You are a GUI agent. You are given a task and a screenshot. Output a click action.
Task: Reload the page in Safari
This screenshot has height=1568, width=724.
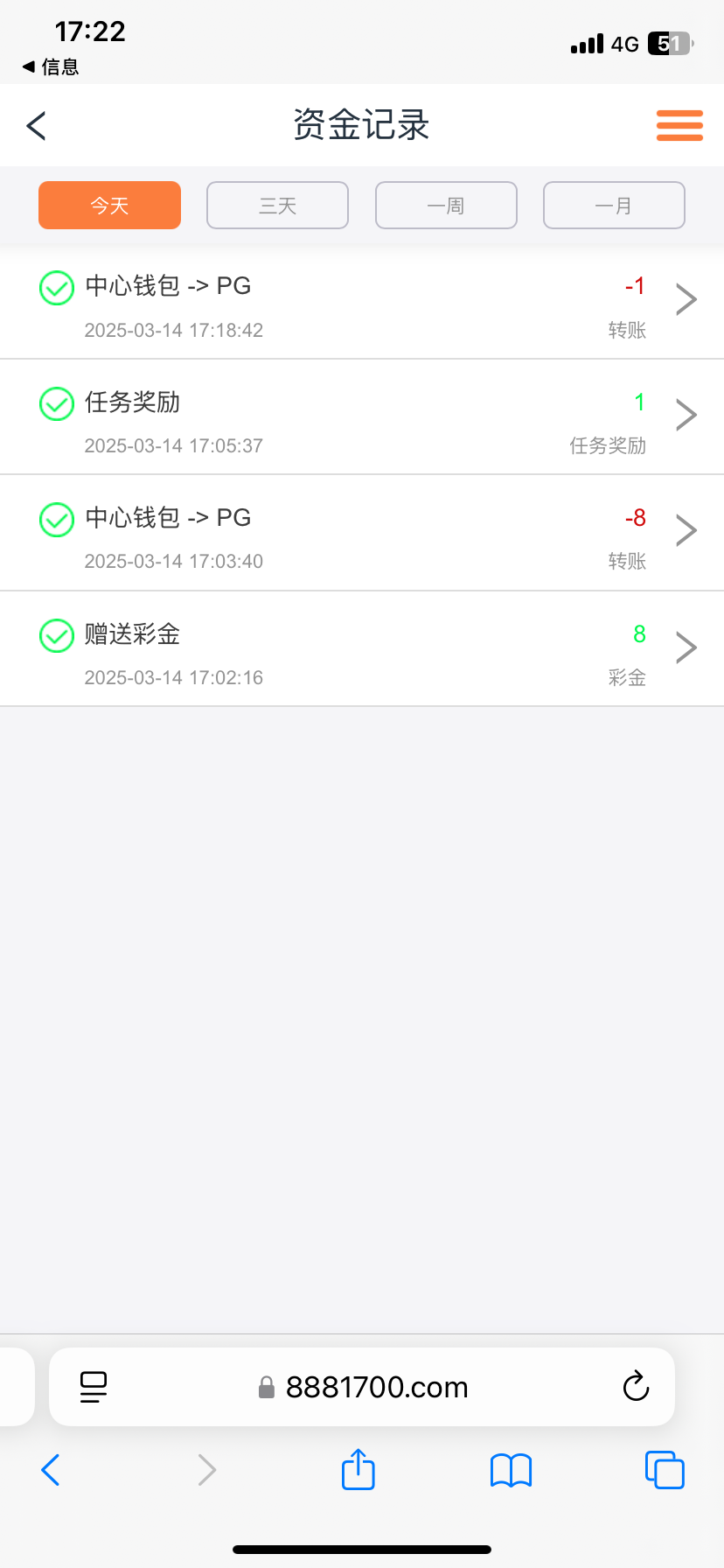pos(636,1387)
